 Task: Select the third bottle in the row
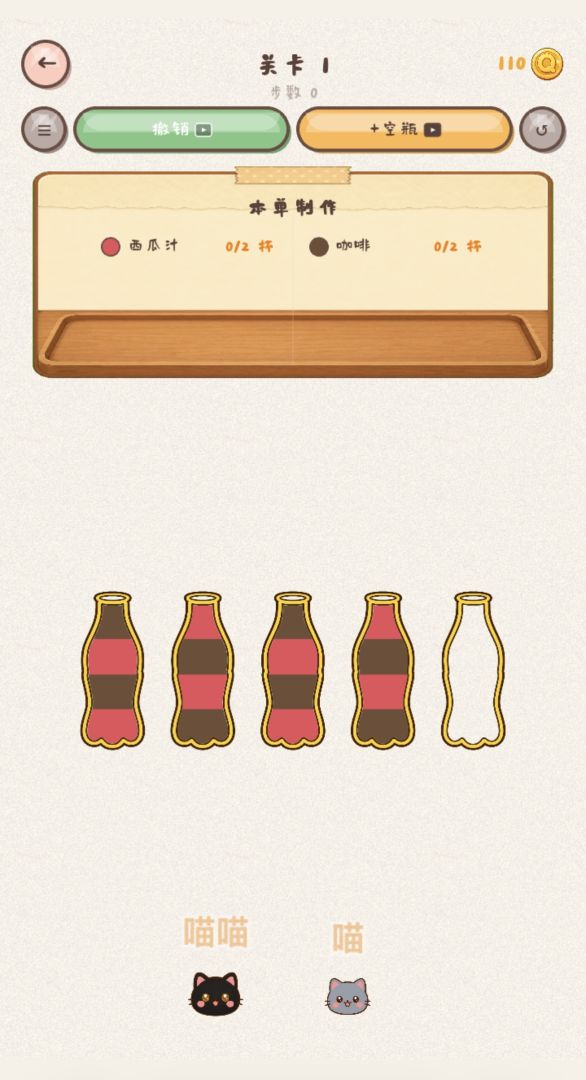293,670
